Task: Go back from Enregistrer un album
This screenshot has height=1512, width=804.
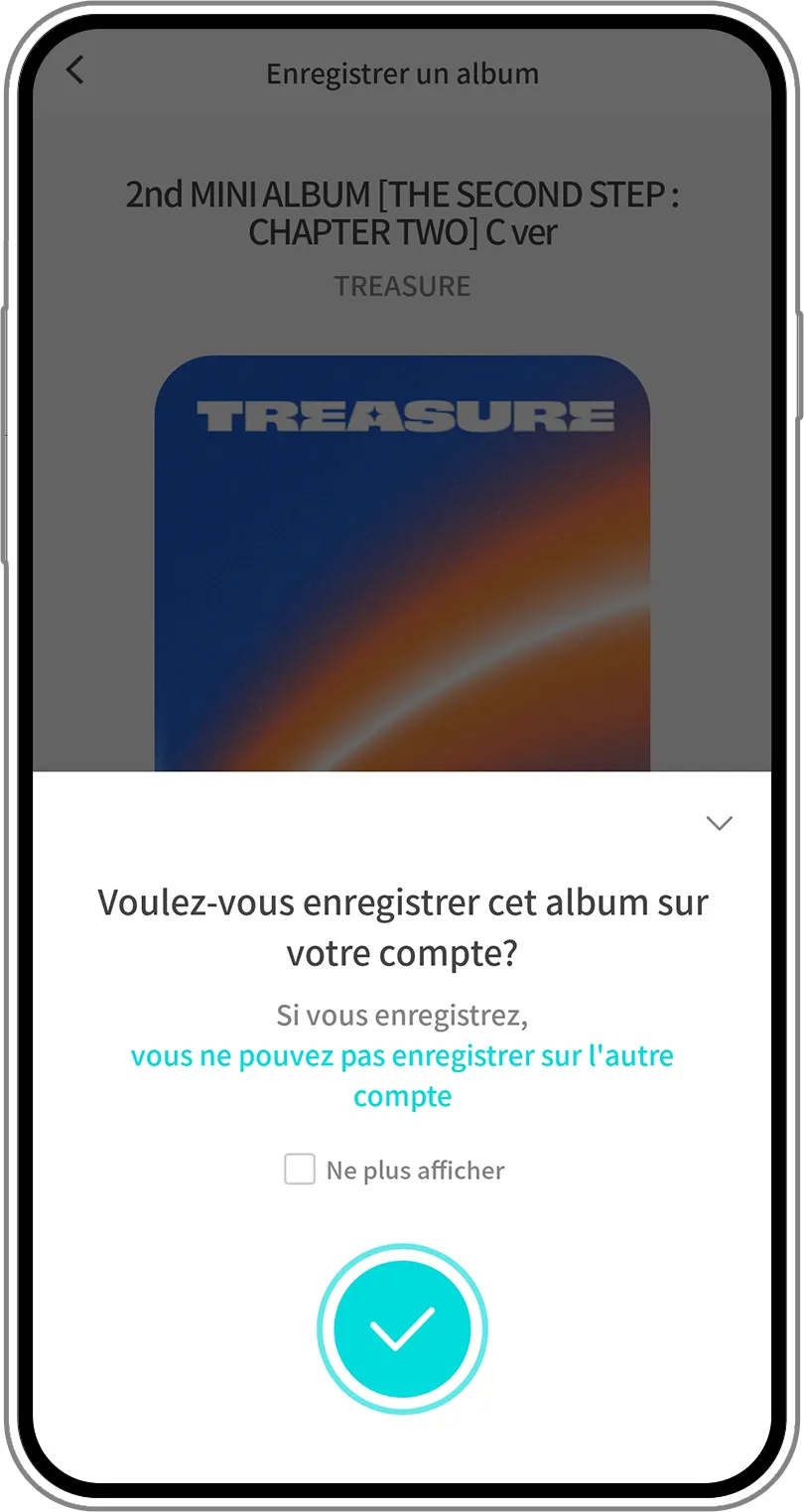Action: tap(75, 71)
